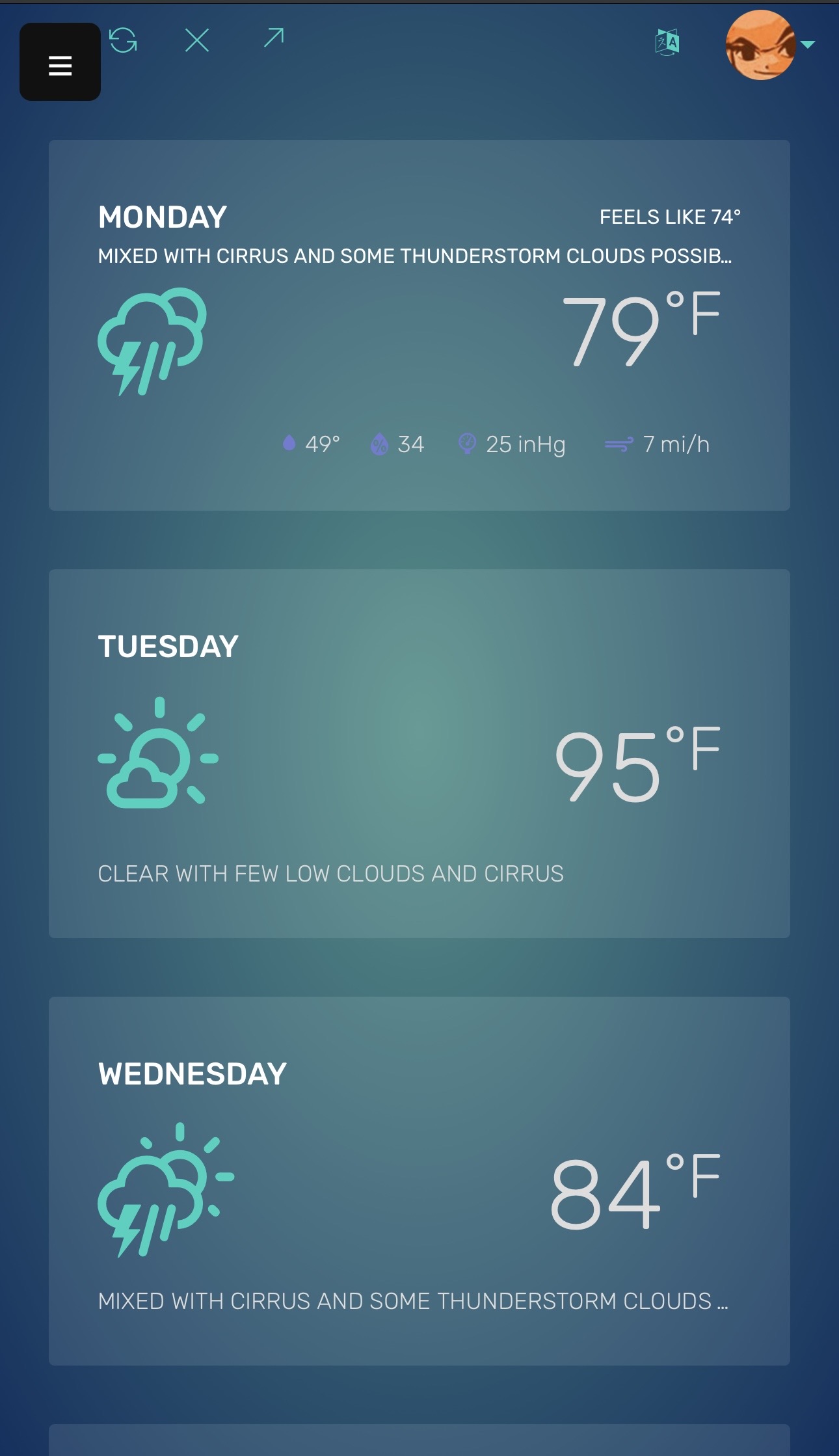Viewport: 839px width, 1456px height.
Task: Click the profile avatar picture
Action: 762,46
